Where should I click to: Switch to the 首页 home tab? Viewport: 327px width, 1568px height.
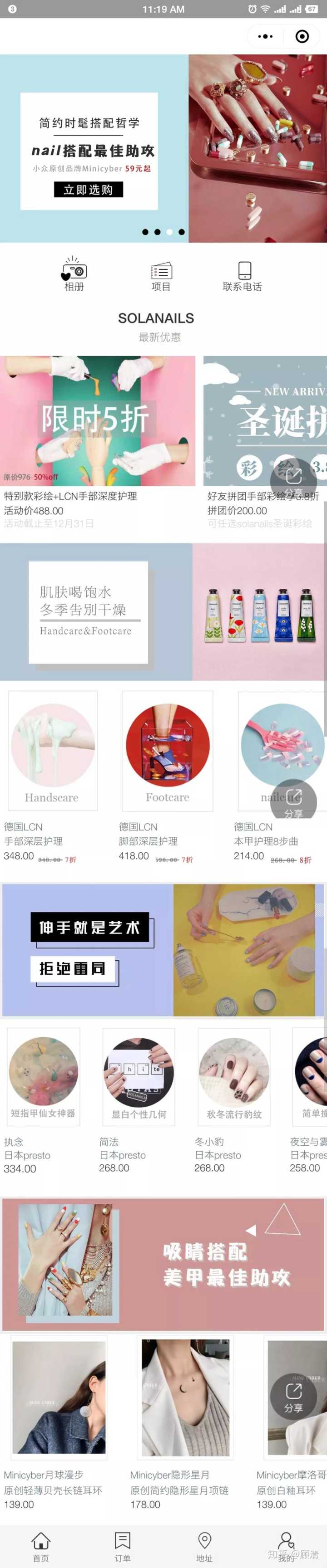41,1545
